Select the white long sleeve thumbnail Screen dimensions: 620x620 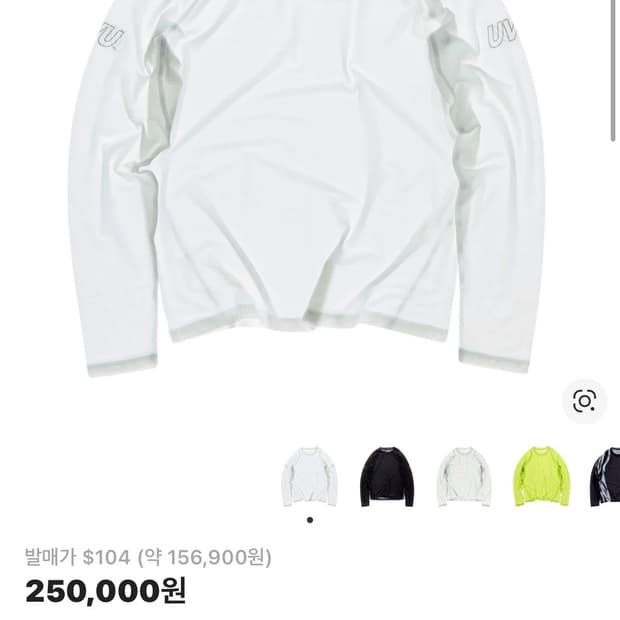[309, 476]
